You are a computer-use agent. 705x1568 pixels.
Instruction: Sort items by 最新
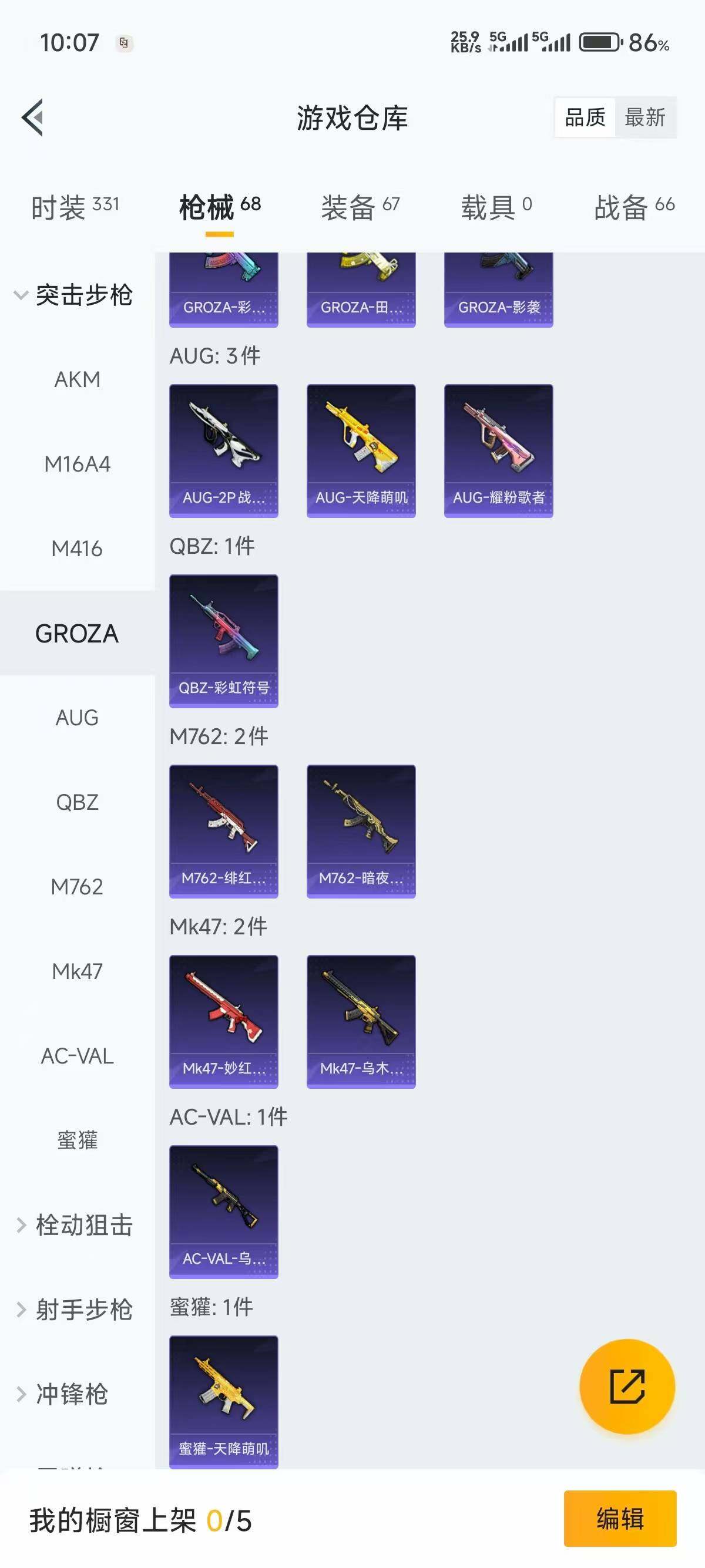coord(644,117)
